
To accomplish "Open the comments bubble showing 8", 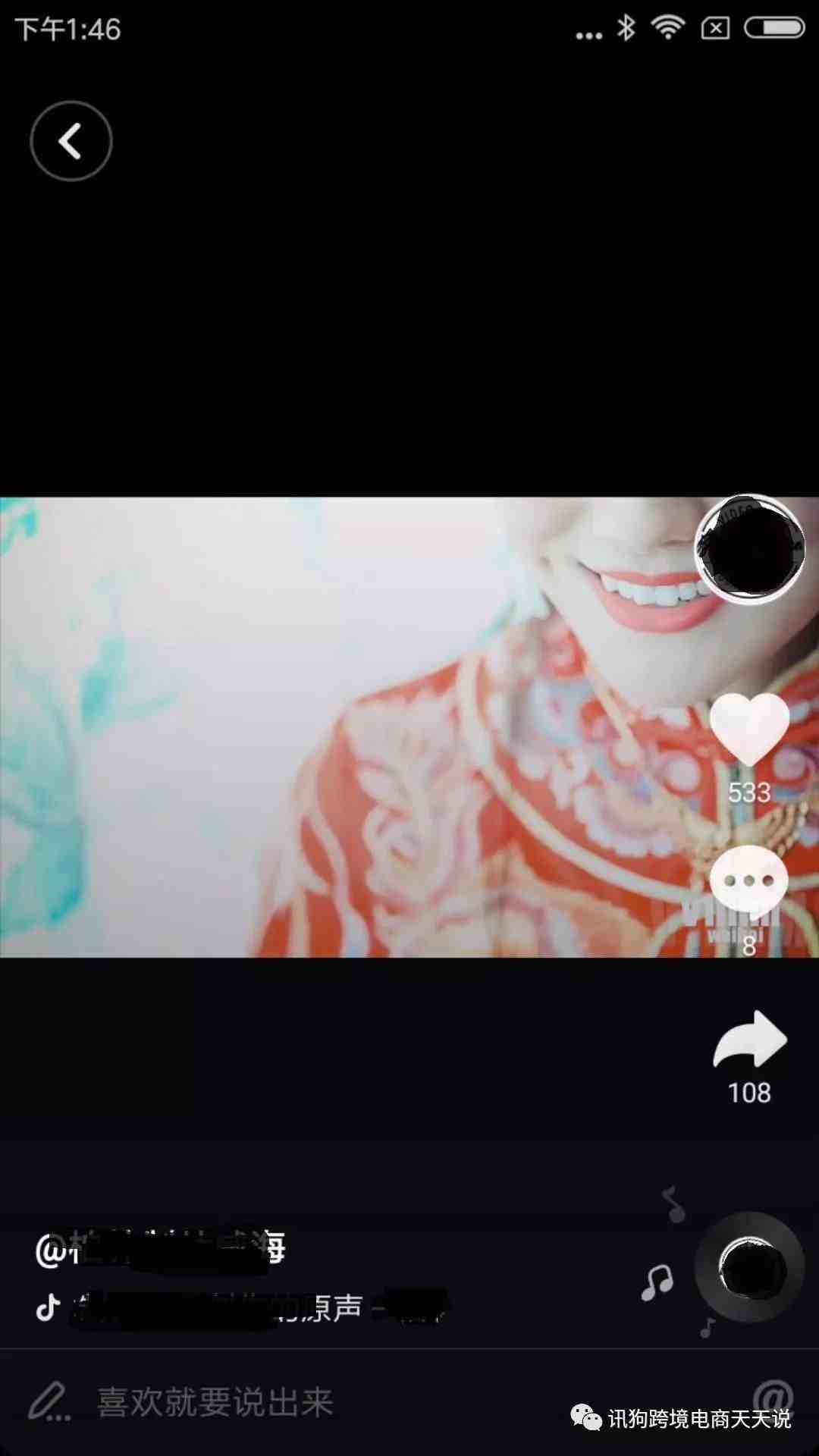I will [x=749, y=880].
